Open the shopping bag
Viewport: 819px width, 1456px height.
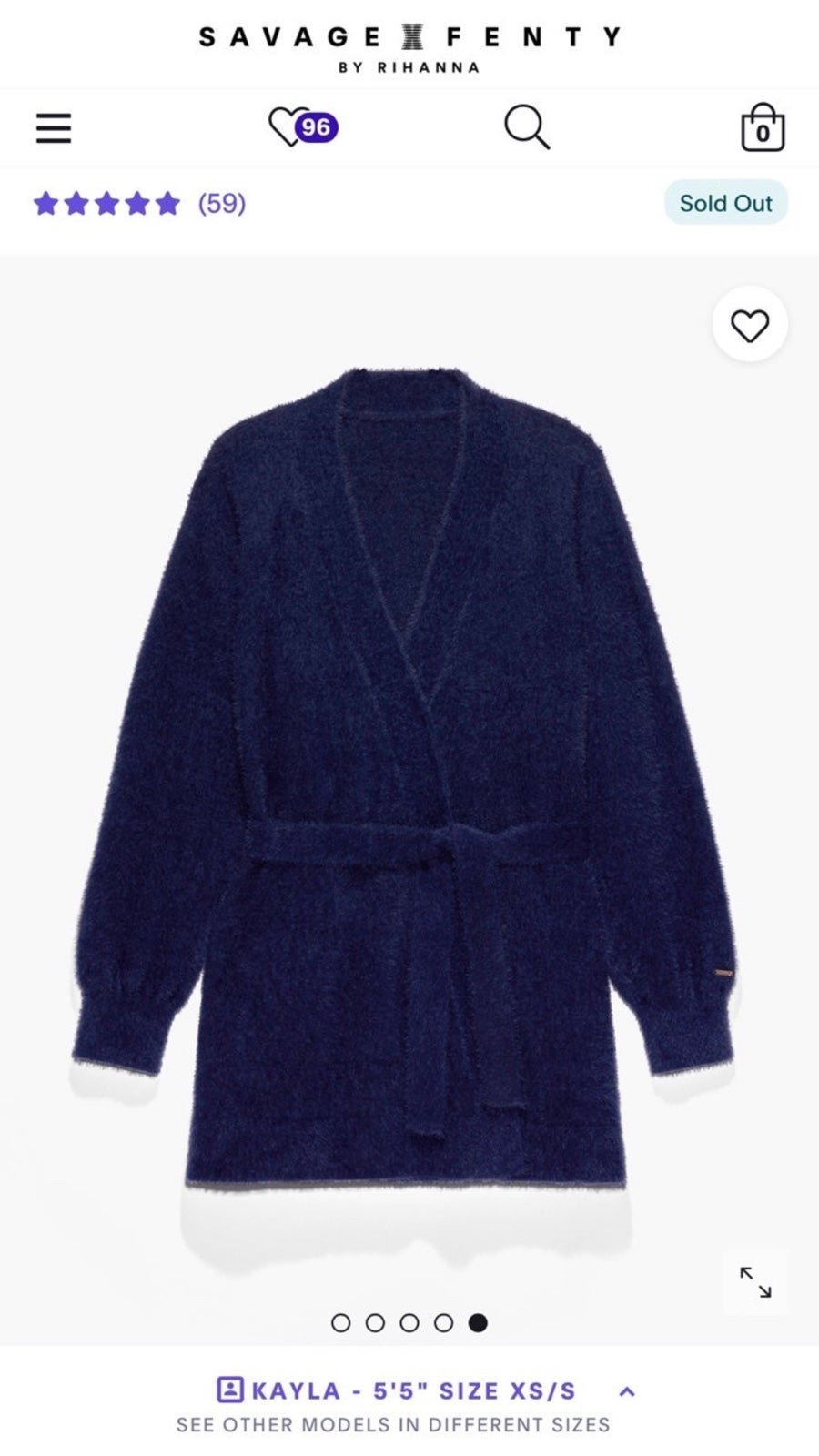[763, 127]
